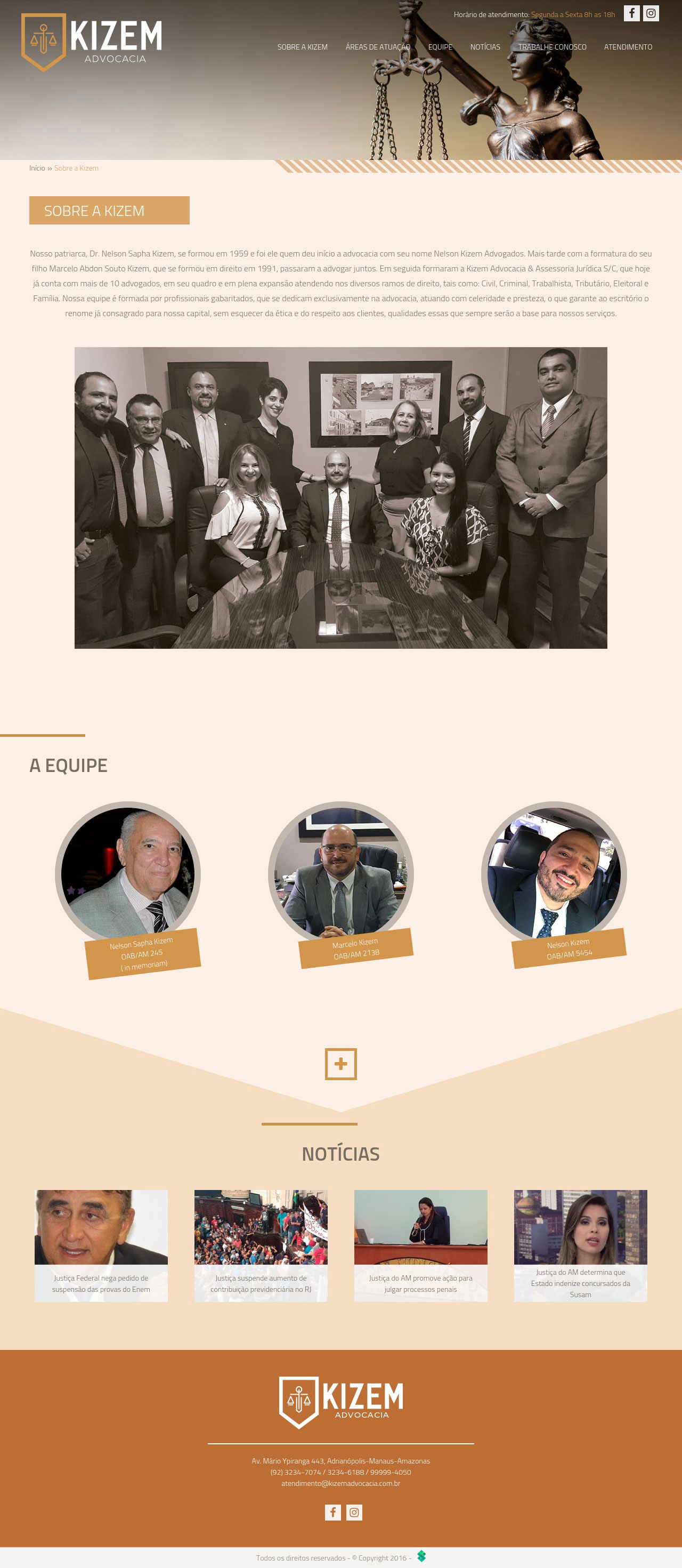Tap the atendimento@kizemadvocacia.com.br email
This screenshot has height=1568, width=682.
340,1483
